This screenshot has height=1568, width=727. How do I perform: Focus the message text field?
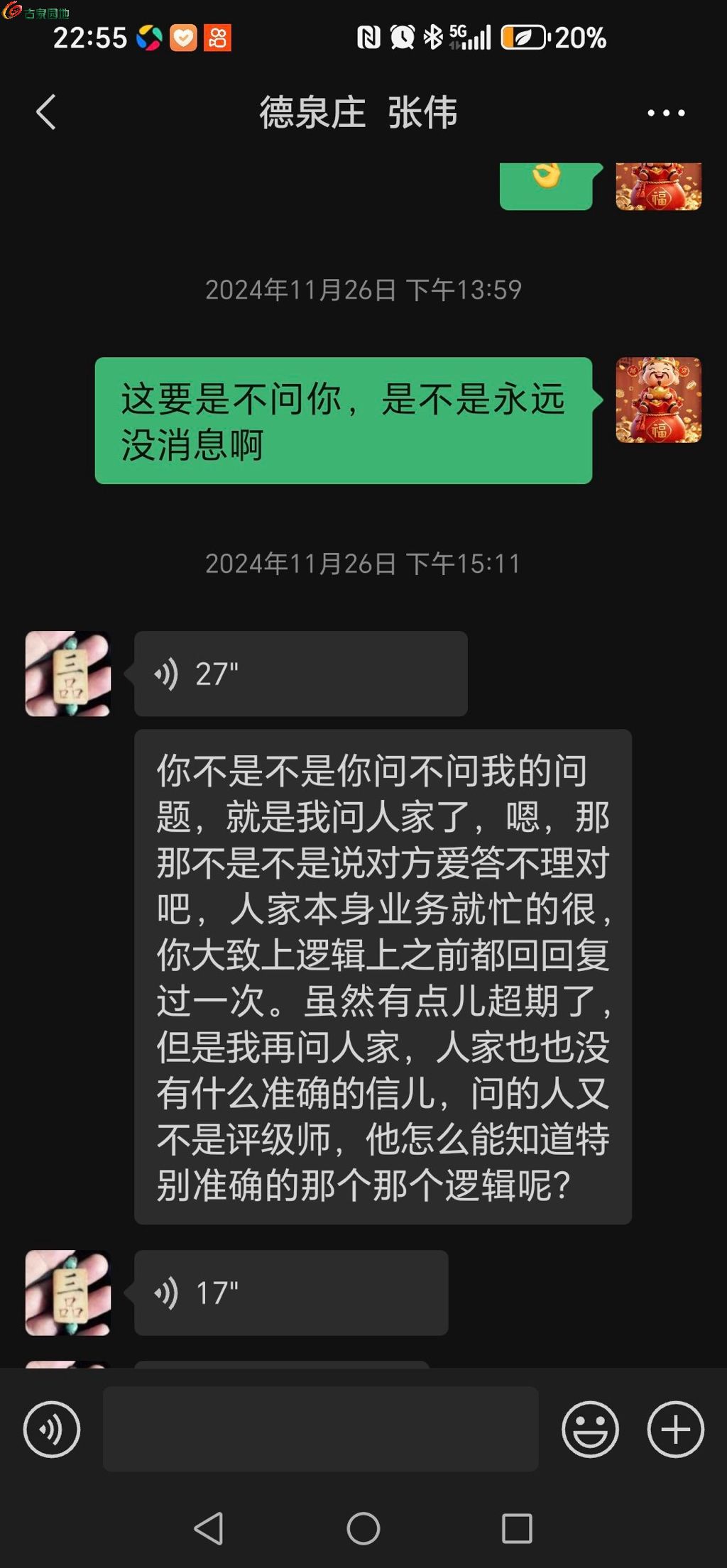coord(320,1428)
